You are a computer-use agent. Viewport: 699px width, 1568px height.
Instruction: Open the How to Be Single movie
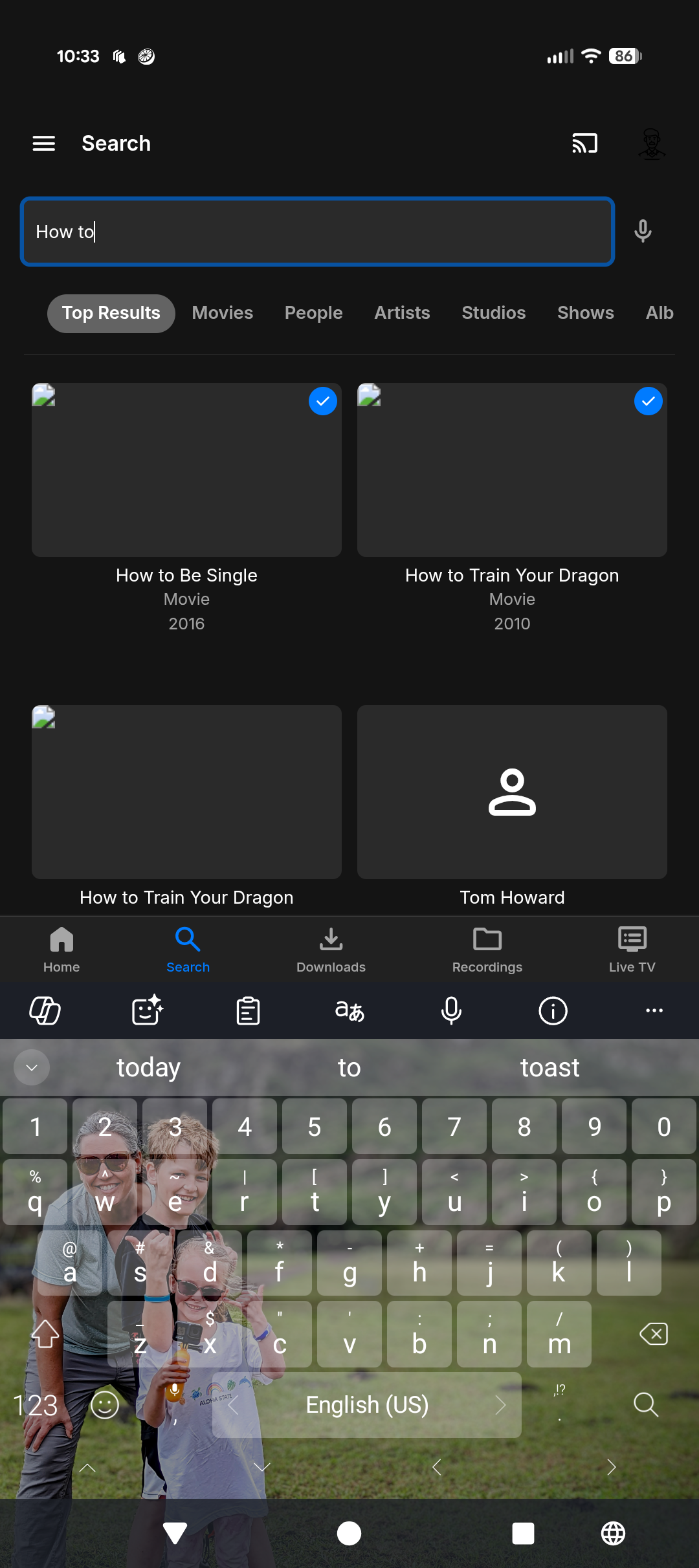point(186,470)
